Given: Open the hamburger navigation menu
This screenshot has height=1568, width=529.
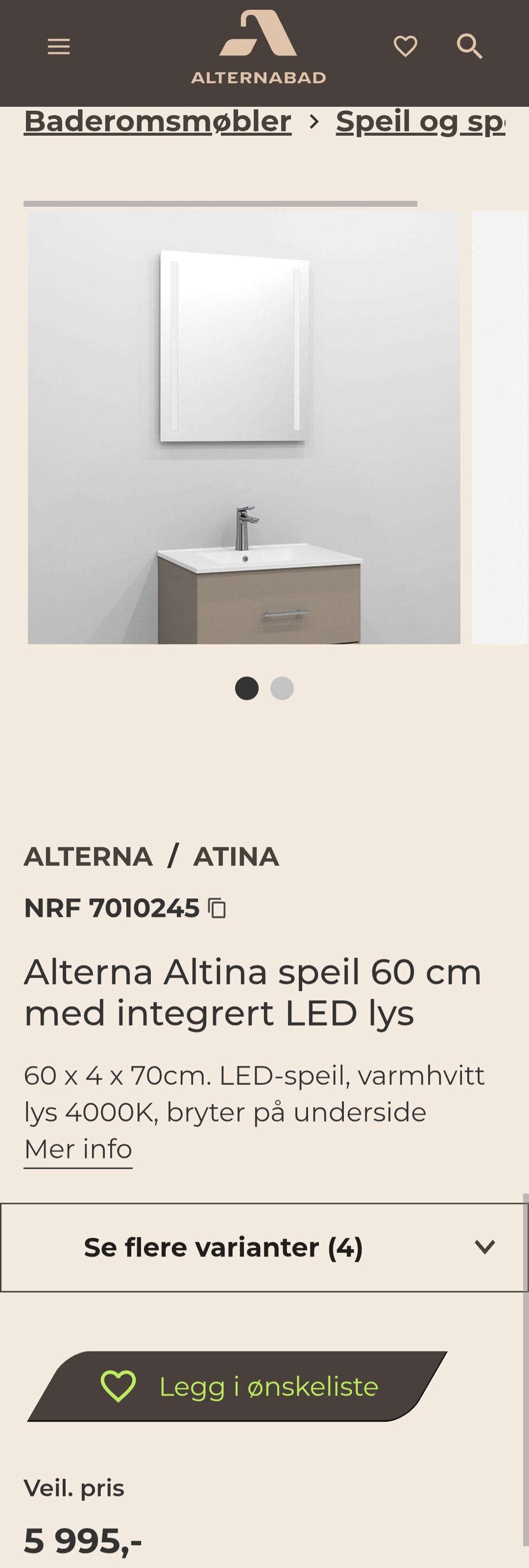Looking at the screenshot, I should (59, 47).
